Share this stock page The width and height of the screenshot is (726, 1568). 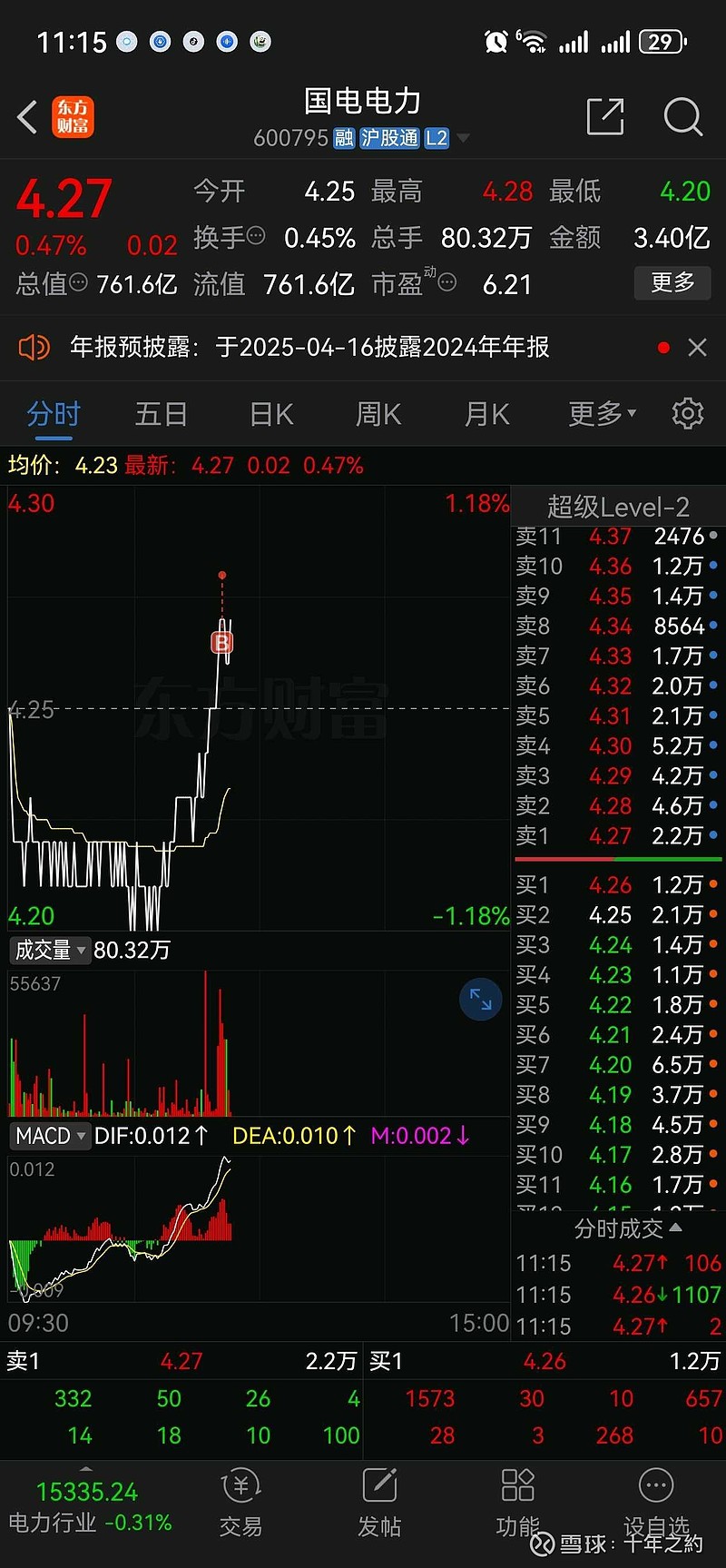coord(605,116)
